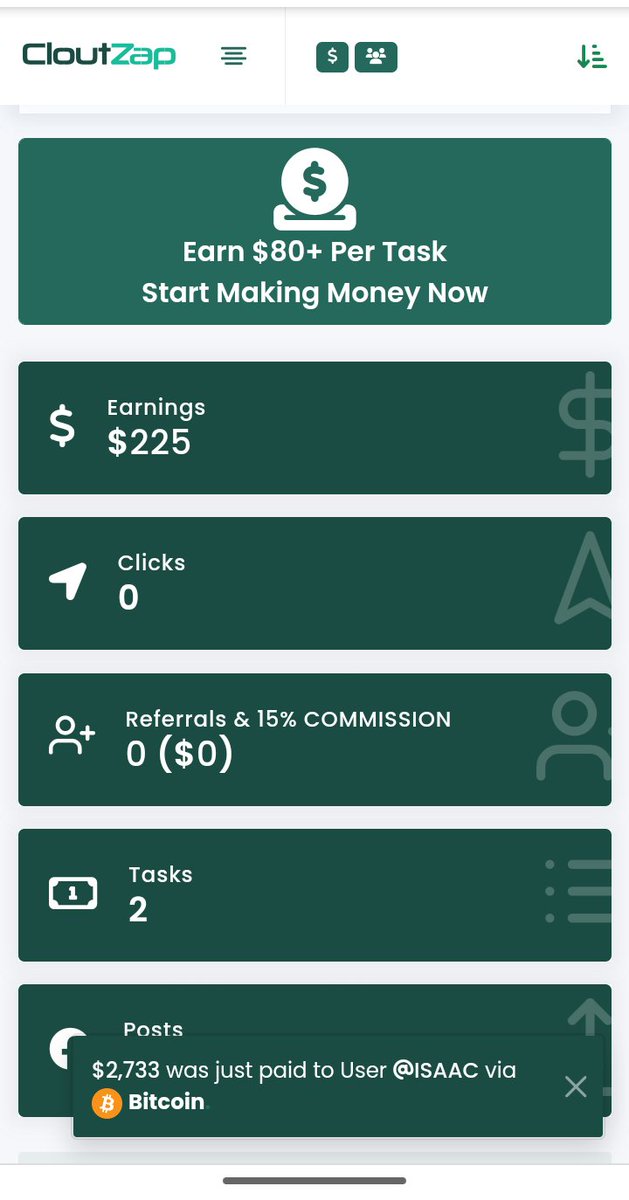Open the hamburger menu button
Viewport: 629px width, 1200px height.
(233, 57)
